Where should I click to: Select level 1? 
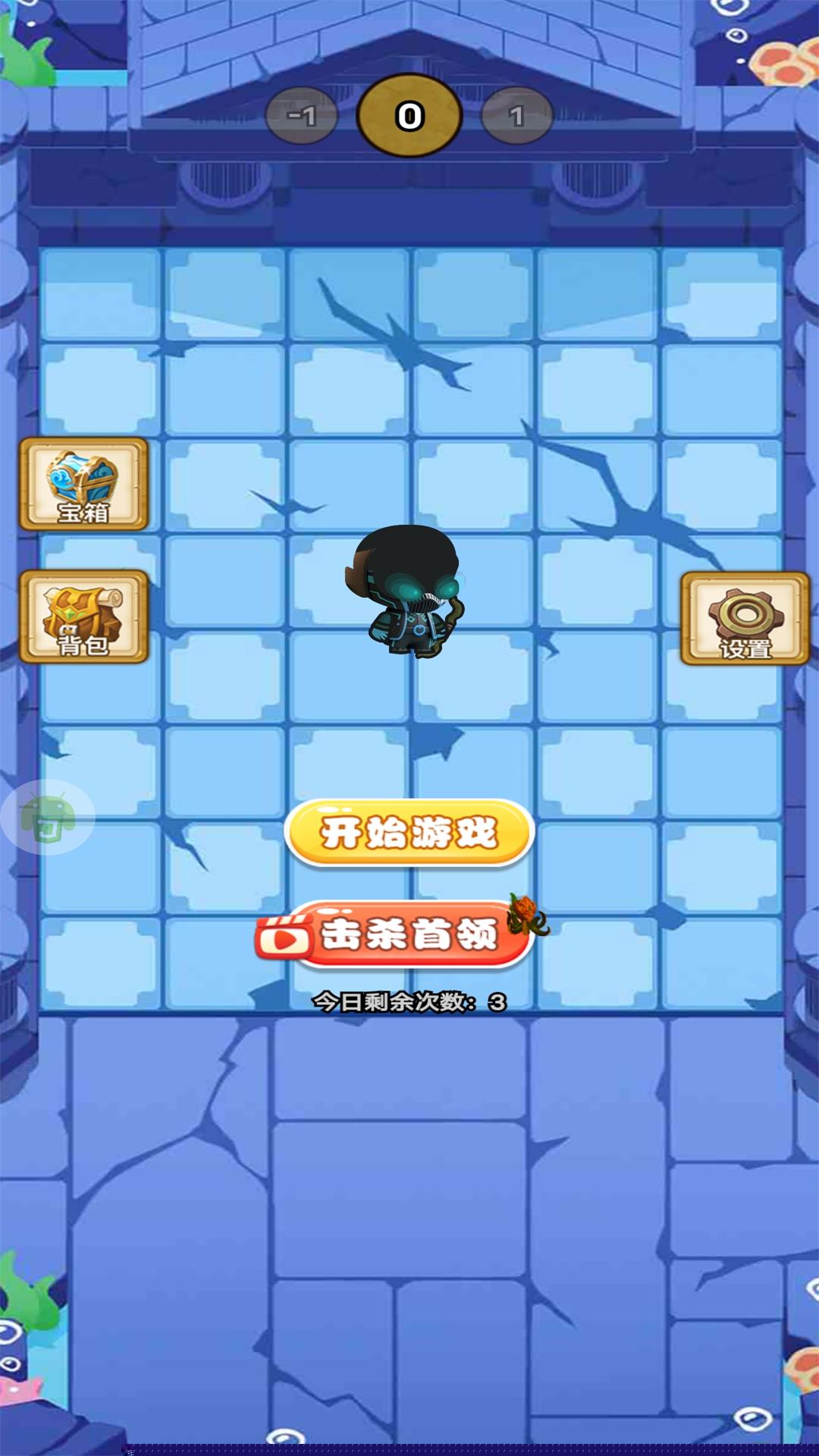[517, 116]
